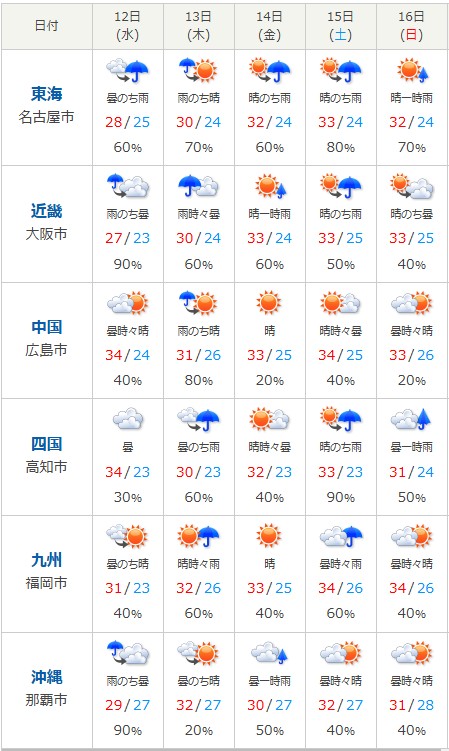The width and height of the screenshot is (449, 751).
Task: Go to the 沖縄 region forecast
Action: tap(46, 677)
